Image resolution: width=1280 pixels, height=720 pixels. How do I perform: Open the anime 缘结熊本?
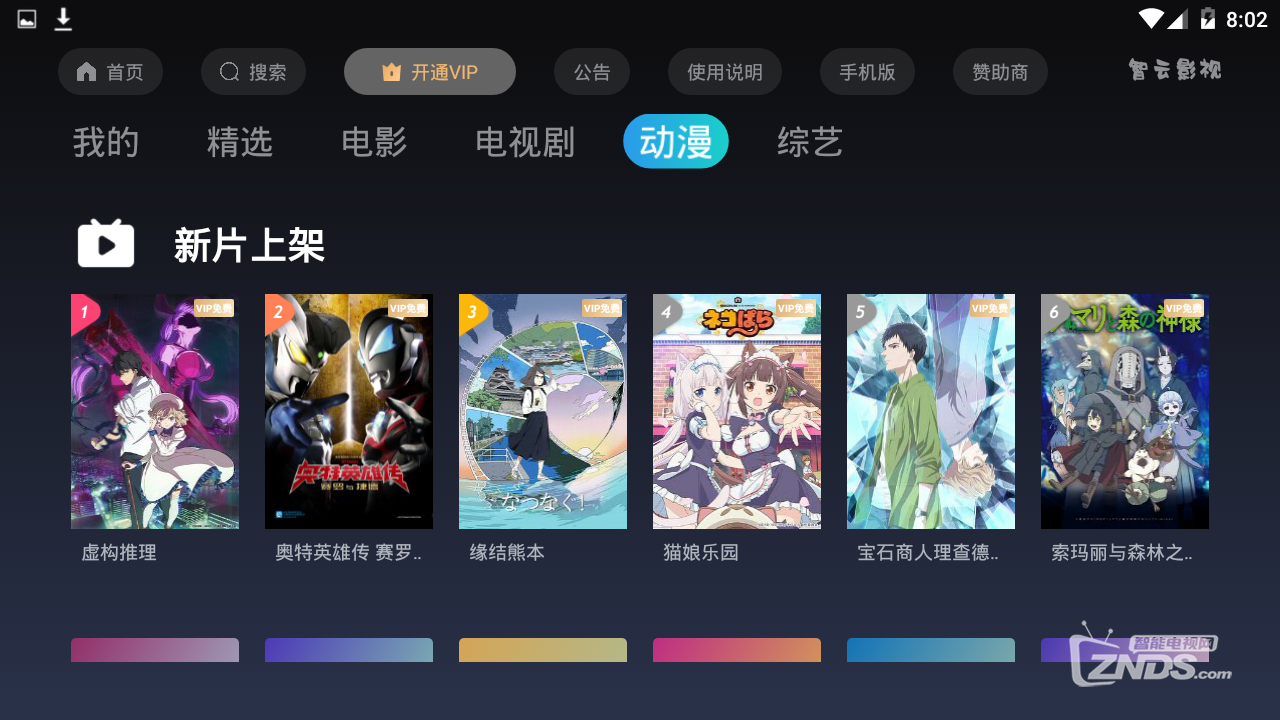pos(543,411)
